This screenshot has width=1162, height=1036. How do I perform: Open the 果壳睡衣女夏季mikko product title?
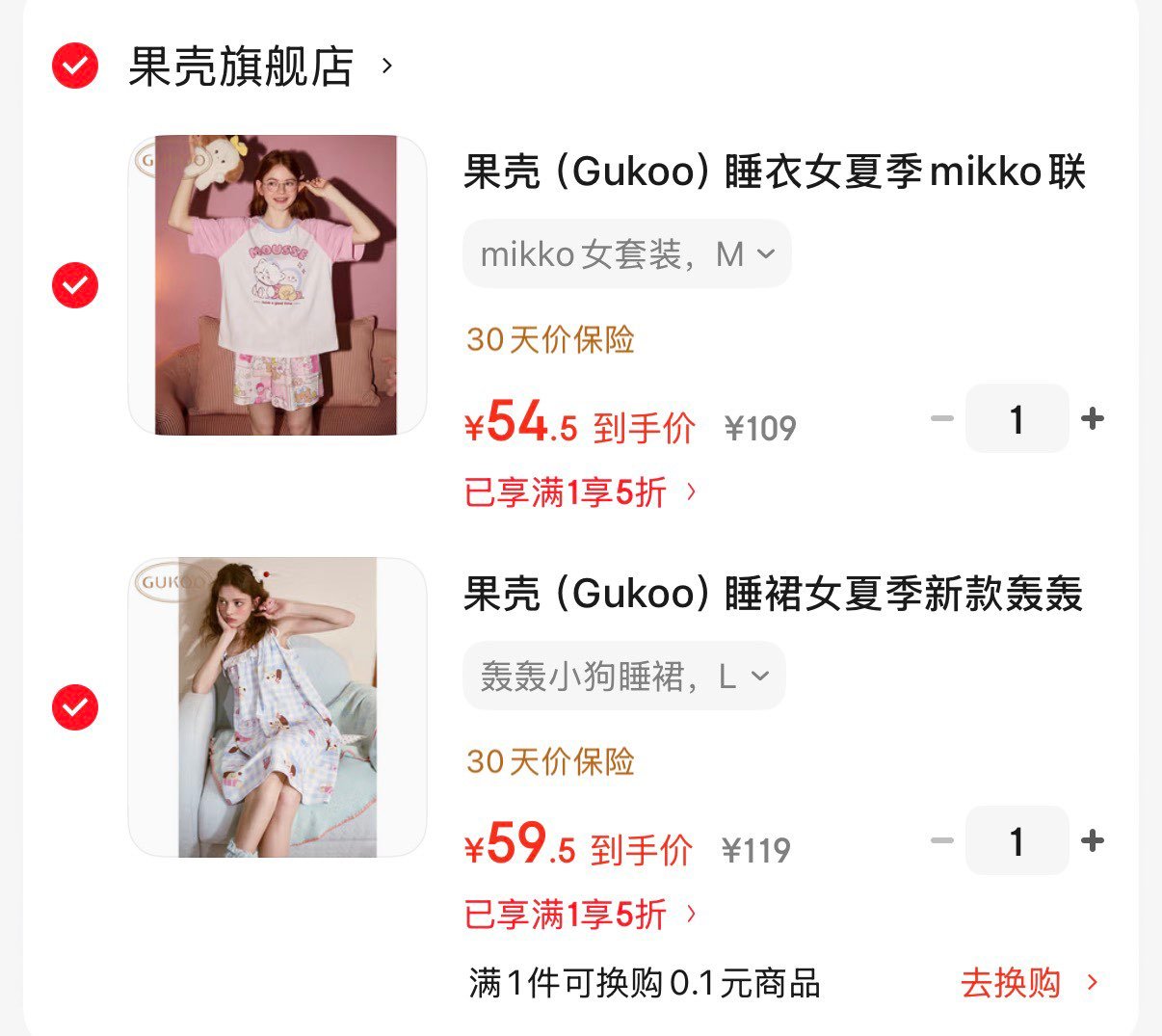point(774,173)
